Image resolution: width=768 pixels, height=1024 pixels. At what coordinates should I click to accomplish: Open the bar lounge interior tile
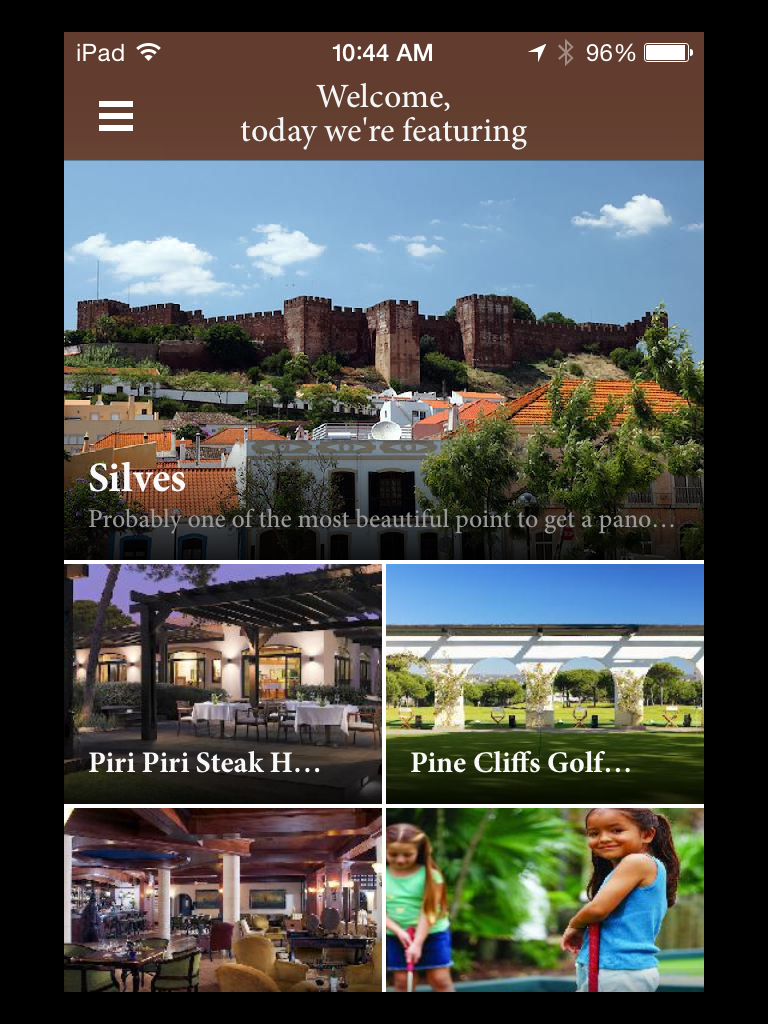[223, 899]
